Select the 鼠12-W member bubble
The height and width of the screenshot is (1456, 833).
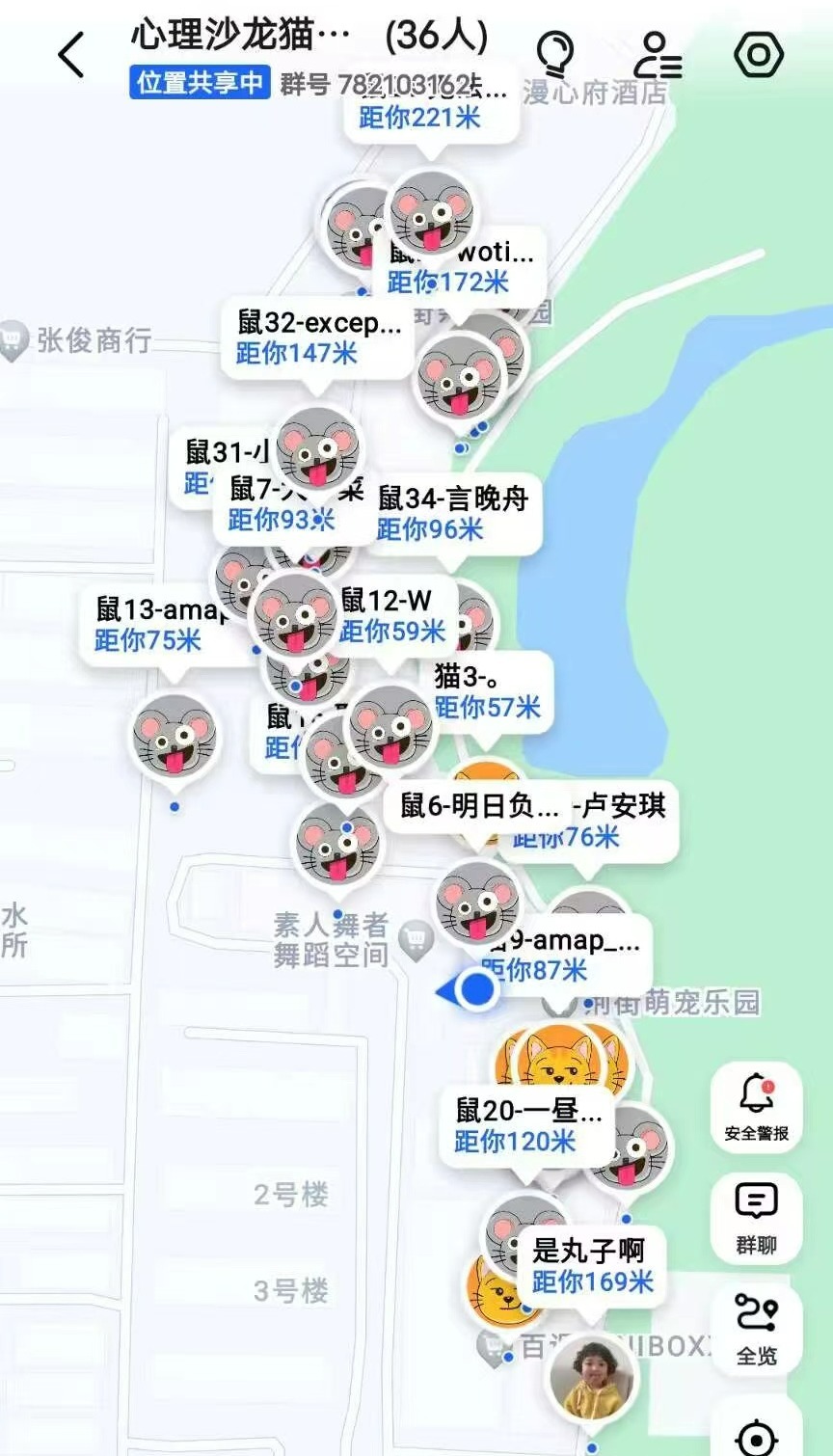pyautogui.click(x=393, y=615)
